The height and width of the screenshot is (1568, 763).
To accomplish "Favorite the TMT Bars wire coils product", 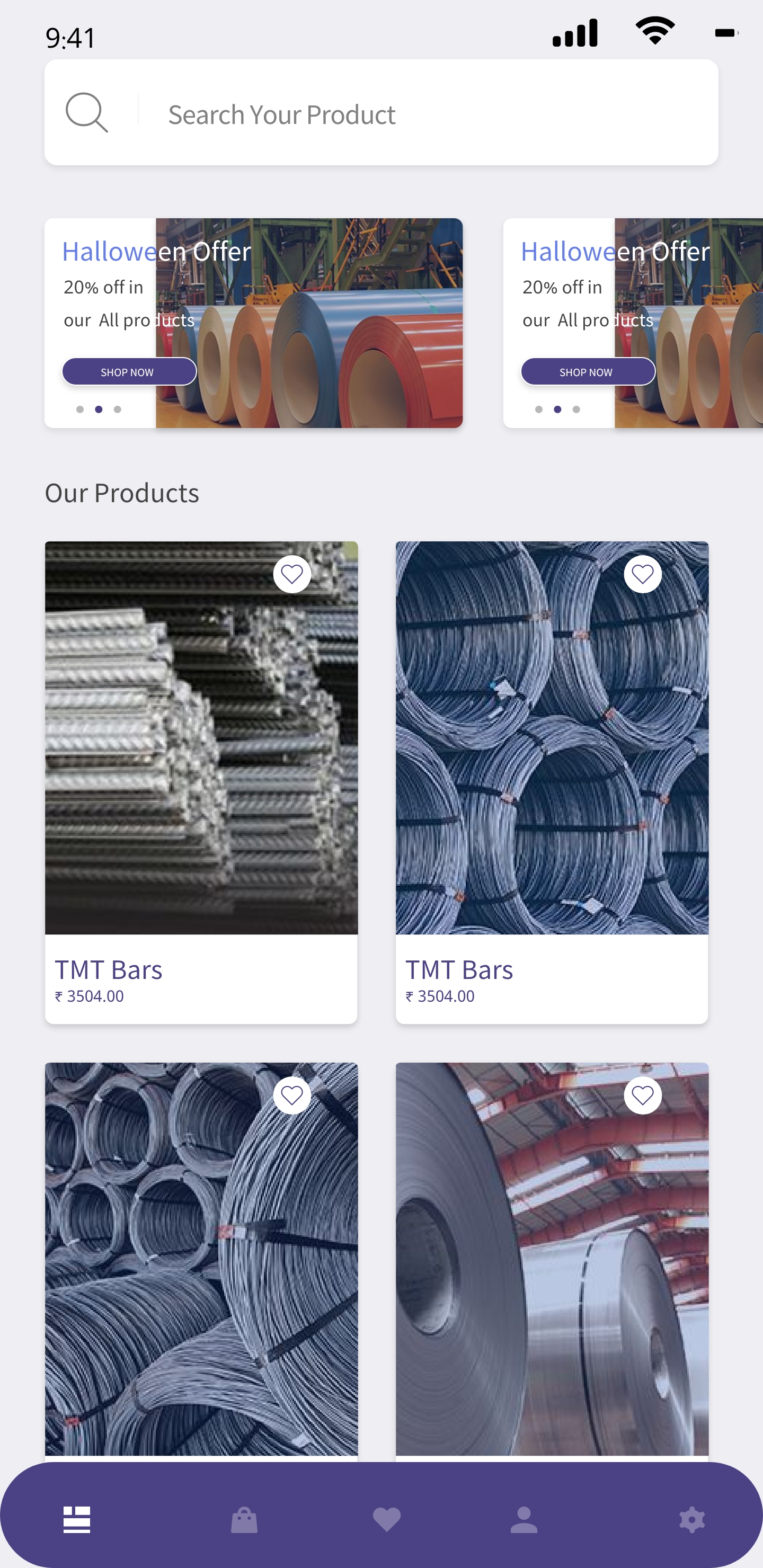I will click(642, 574).
